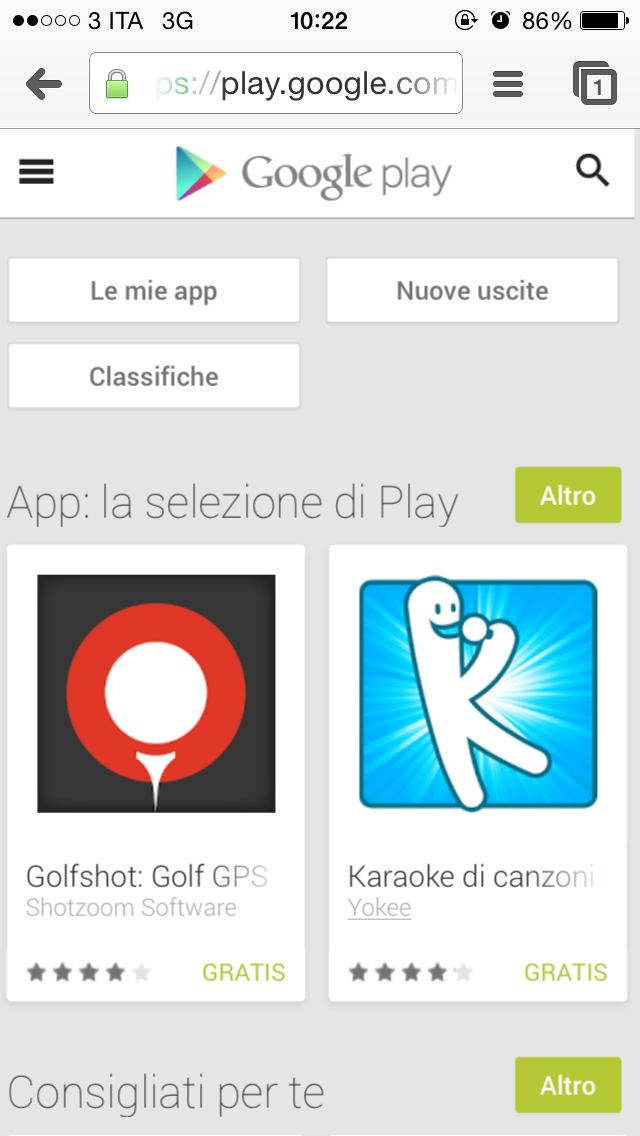Viewport: 640px width, 1136px height.
Task: Open Le mie app
Action: click(154, 291)
